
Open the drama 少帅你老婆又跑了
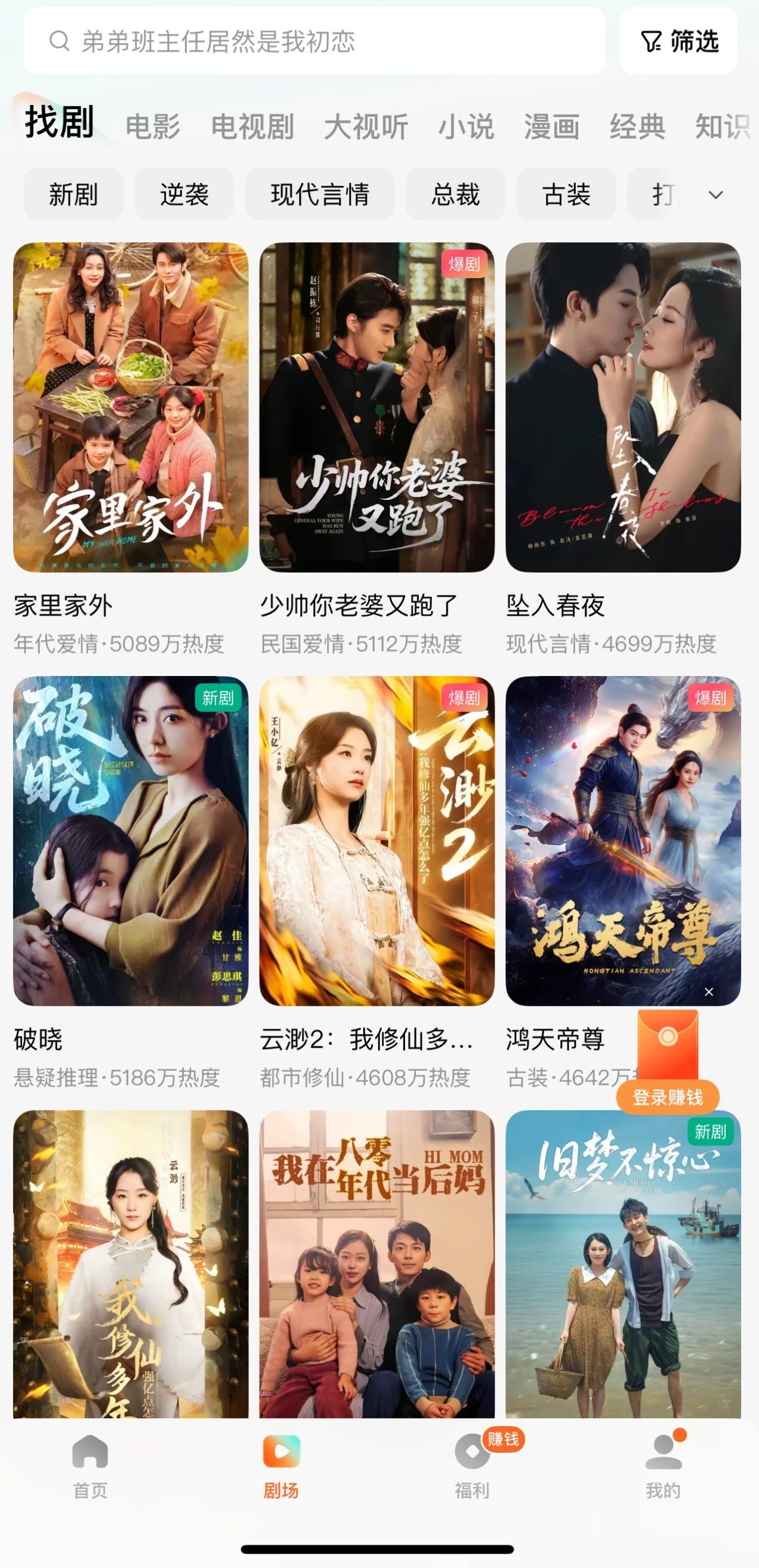pos(377,408)
